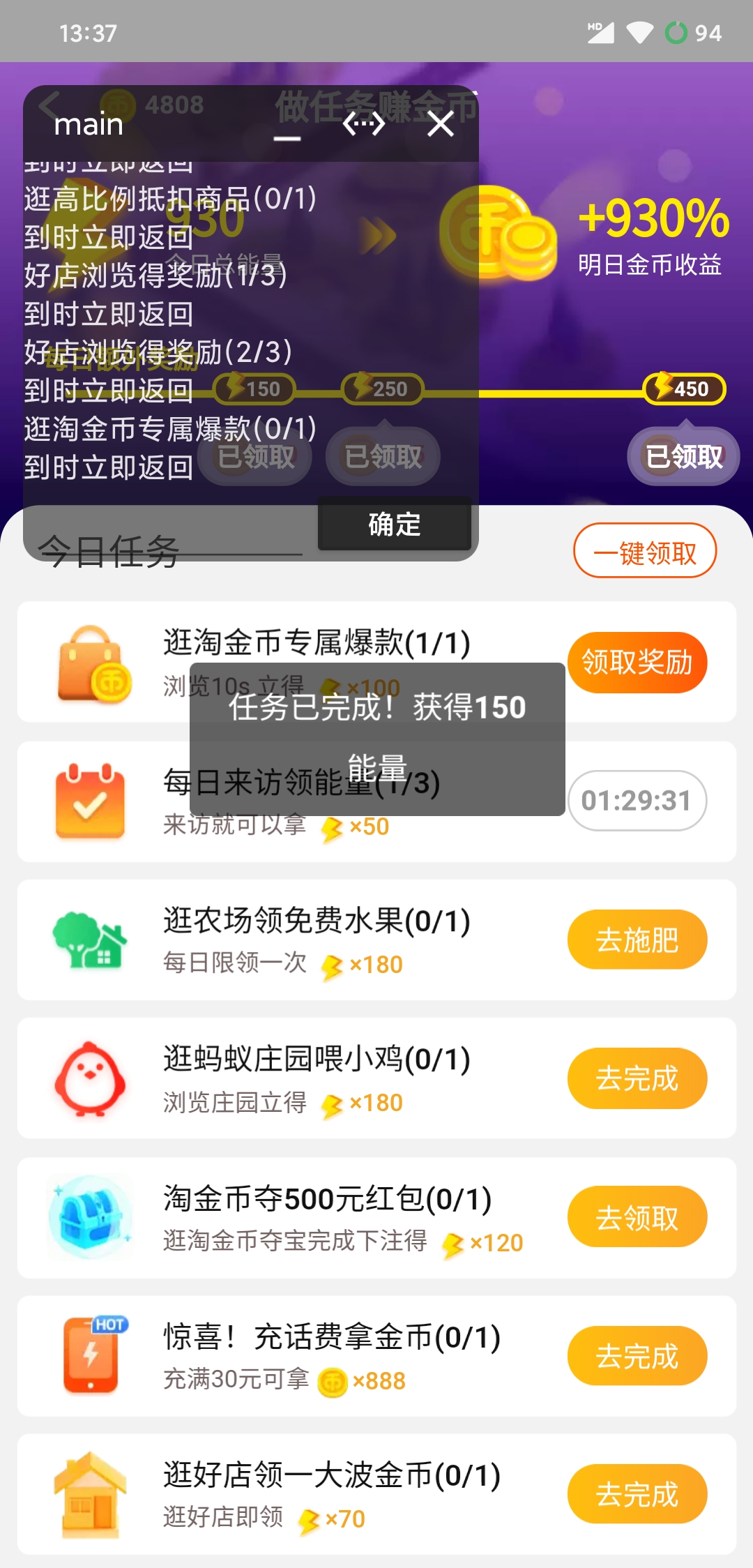753x1568 pixels.
Task: Tap the 01:29:31 countdown timer
Action: (636, 801)
